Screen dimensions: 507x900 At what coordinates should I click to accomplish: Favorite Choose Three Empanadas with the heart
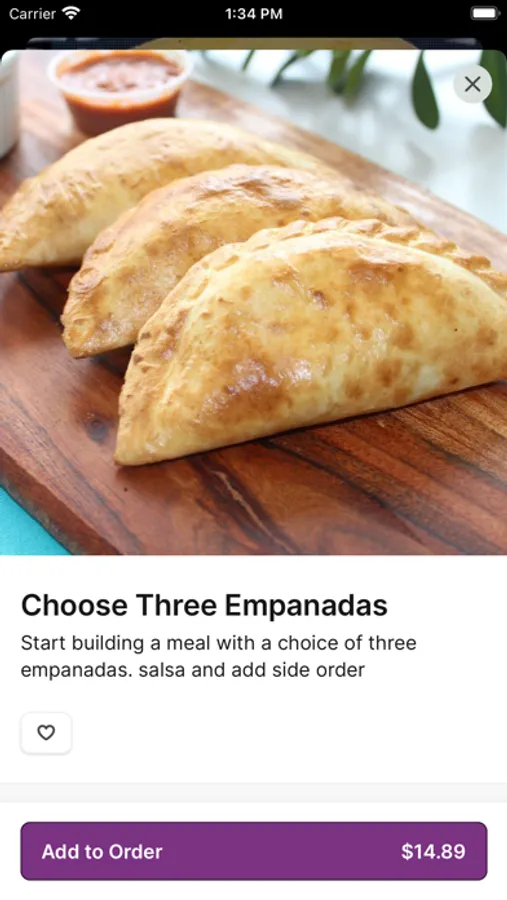click(46, 733)
